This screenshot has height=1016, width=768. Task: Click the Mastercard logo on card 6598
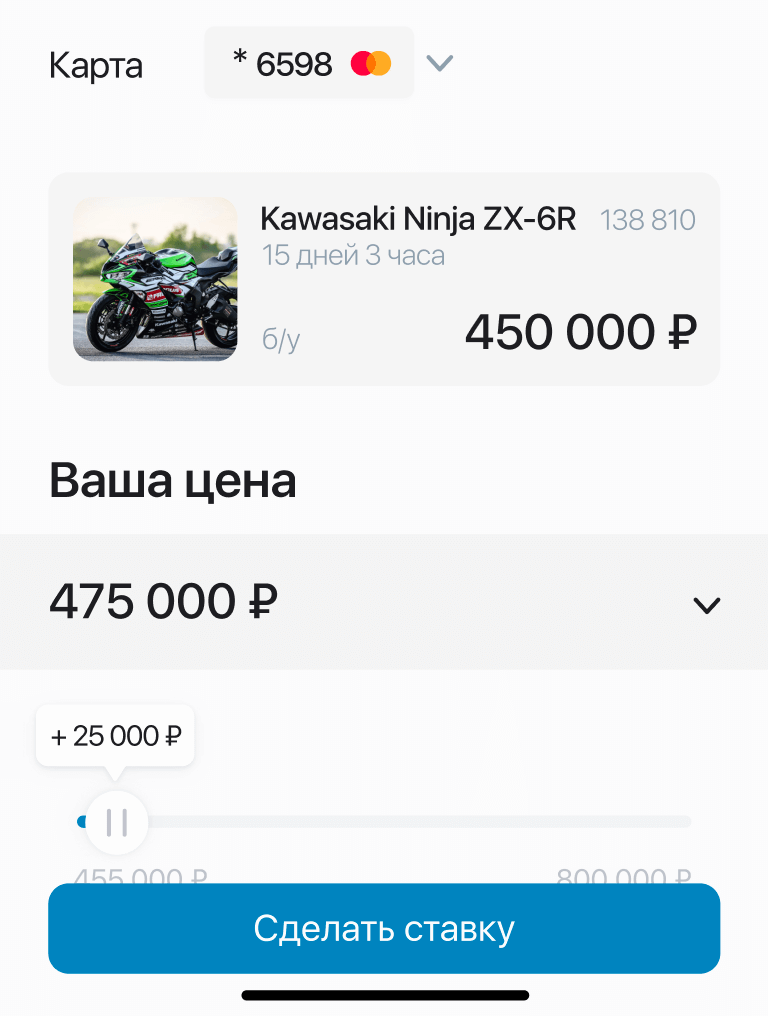click(x=368, y=62)
